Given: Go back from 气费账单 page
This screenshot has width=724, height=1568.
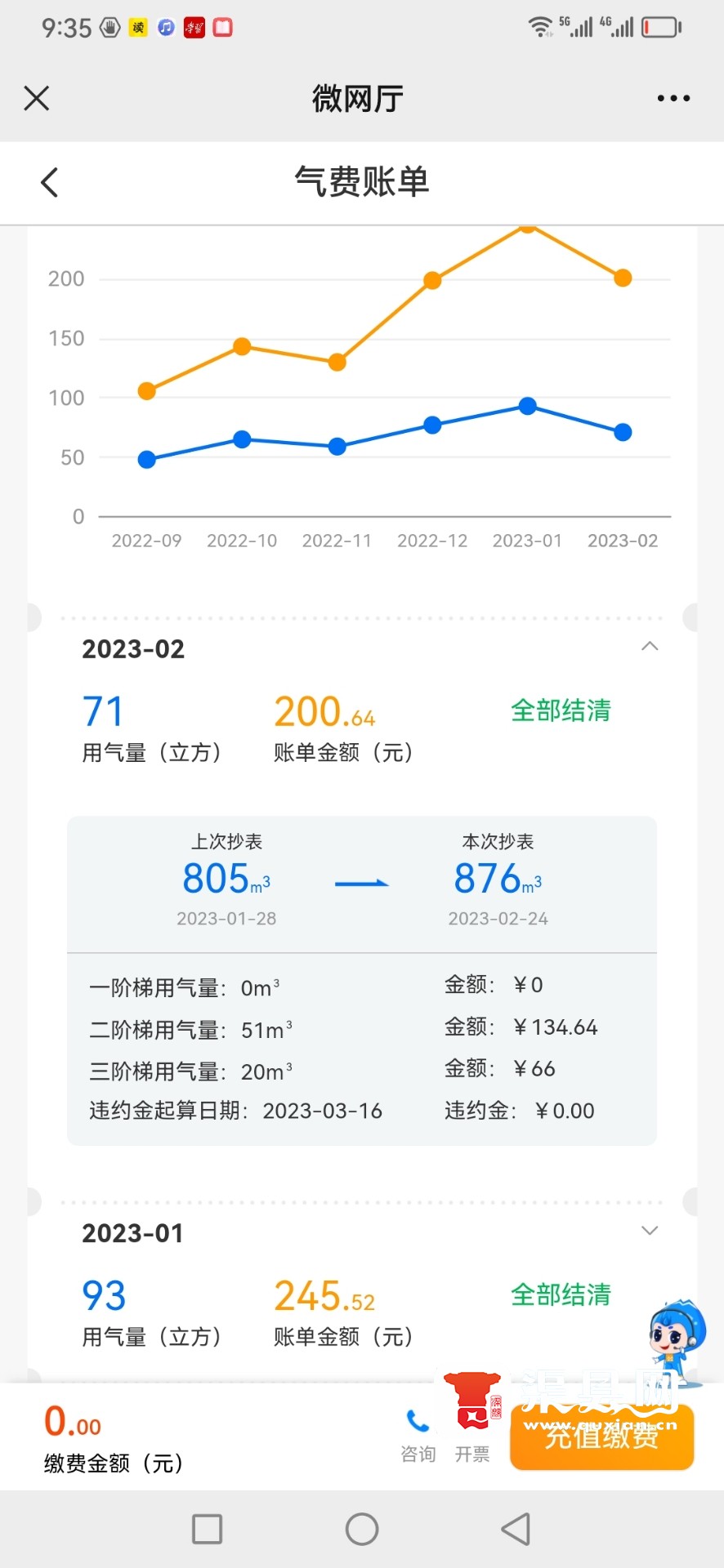Looking at the screenshot, I should (x=50, y=182).
